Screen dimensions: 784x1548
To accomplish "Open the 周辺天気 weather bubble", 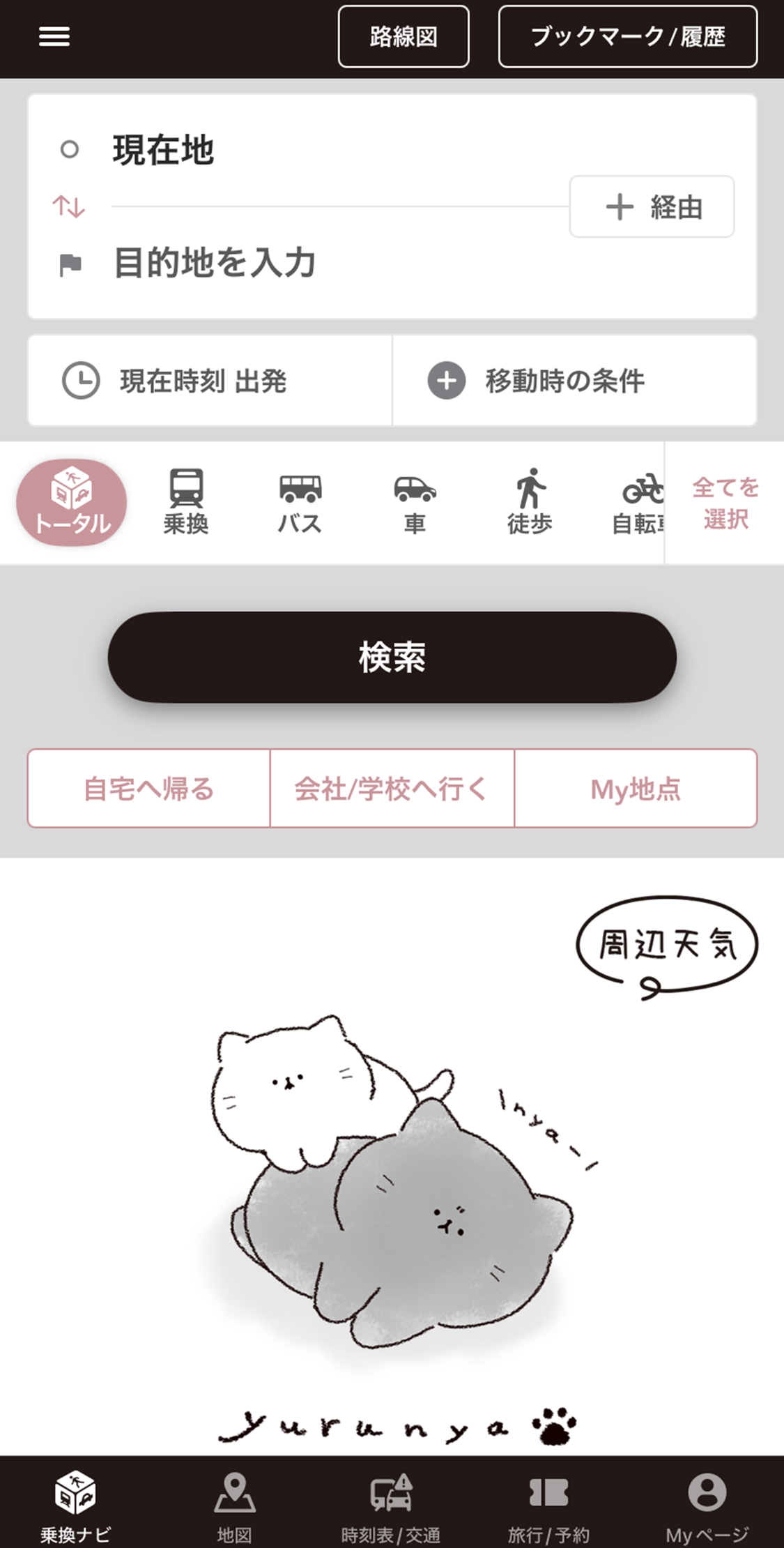I will tap(666, 946).
